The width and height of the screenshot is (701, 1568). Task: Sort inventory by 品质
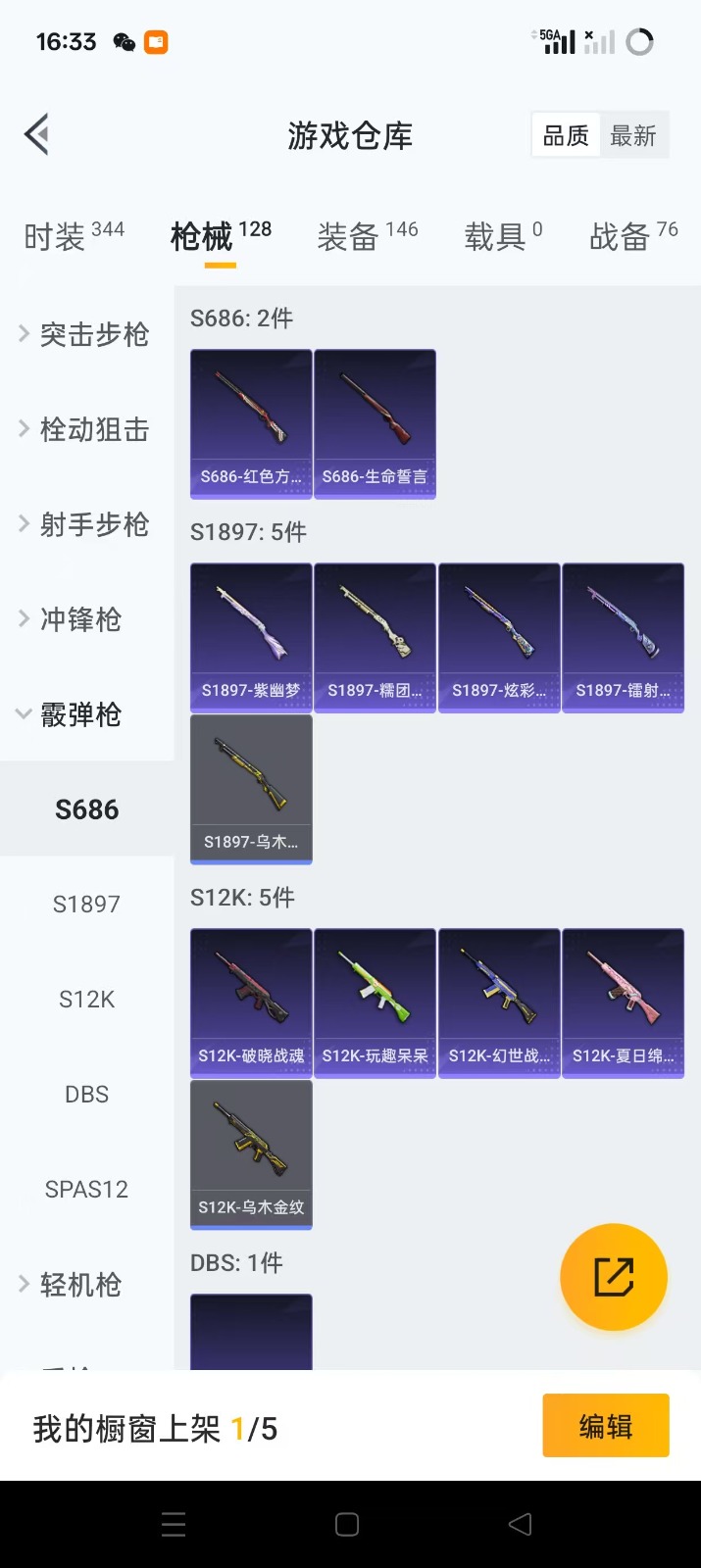click(566, 136)
